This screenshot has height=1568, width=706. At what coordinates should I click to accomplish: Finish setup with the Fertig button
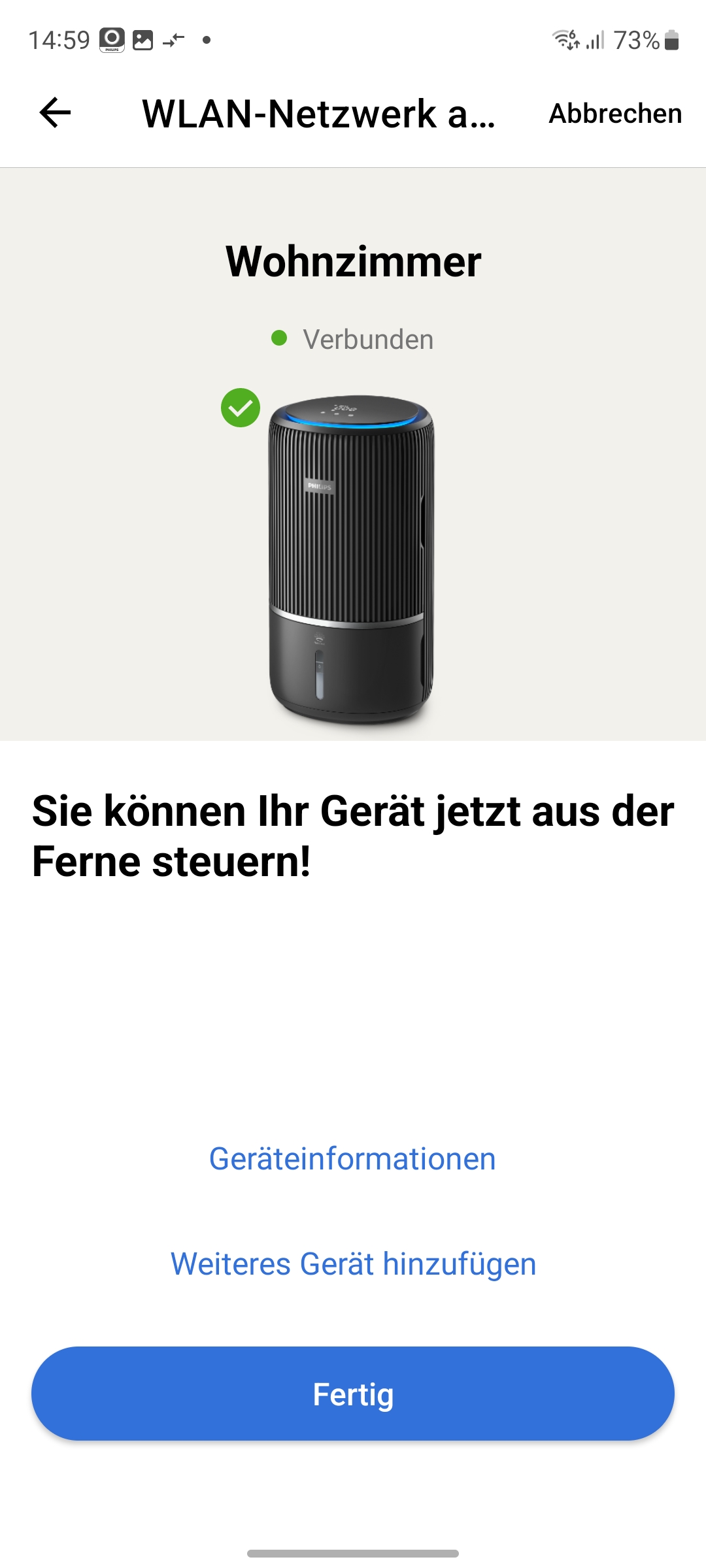(353, 1394)
